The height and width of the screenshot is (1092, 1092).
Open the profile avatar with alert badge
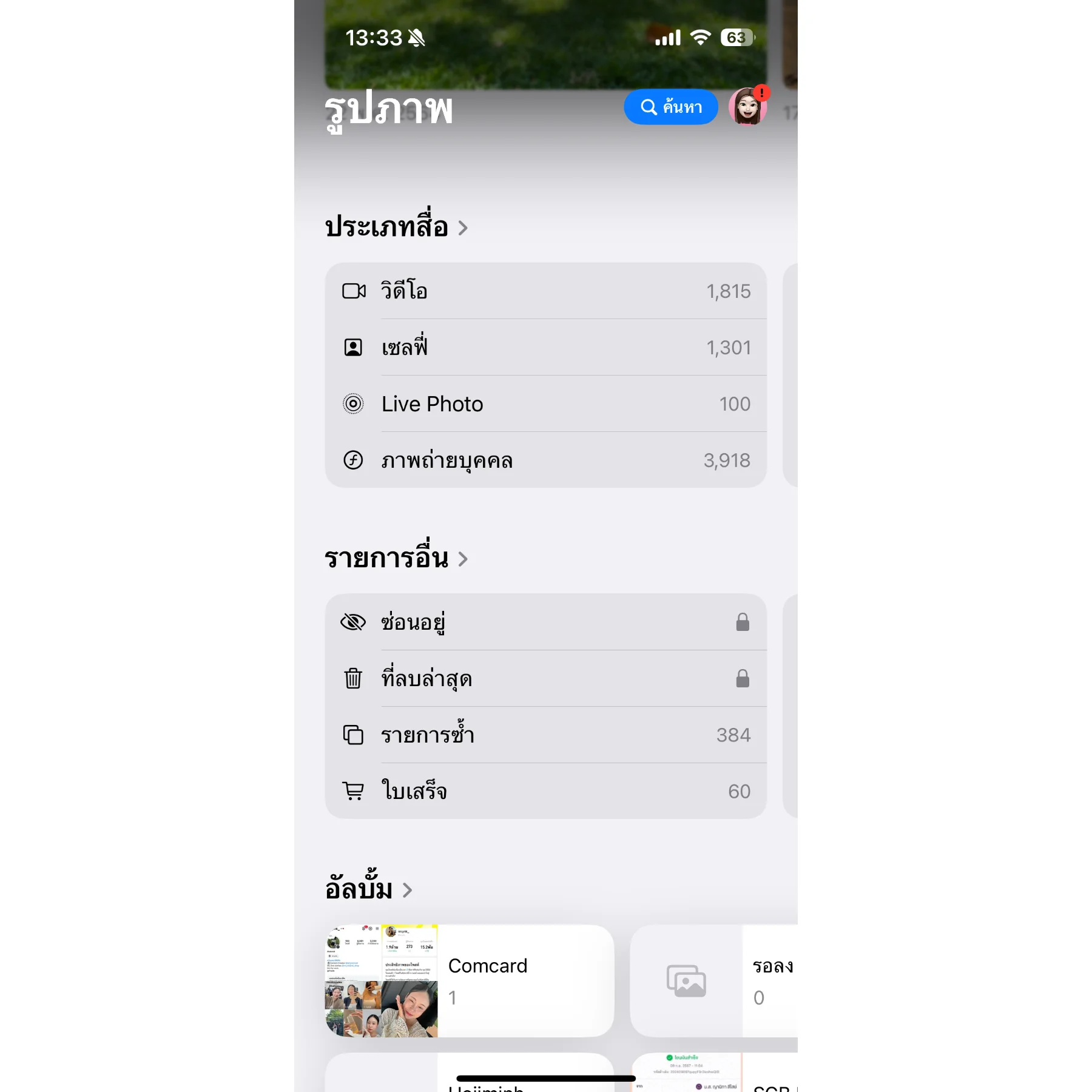748,107
